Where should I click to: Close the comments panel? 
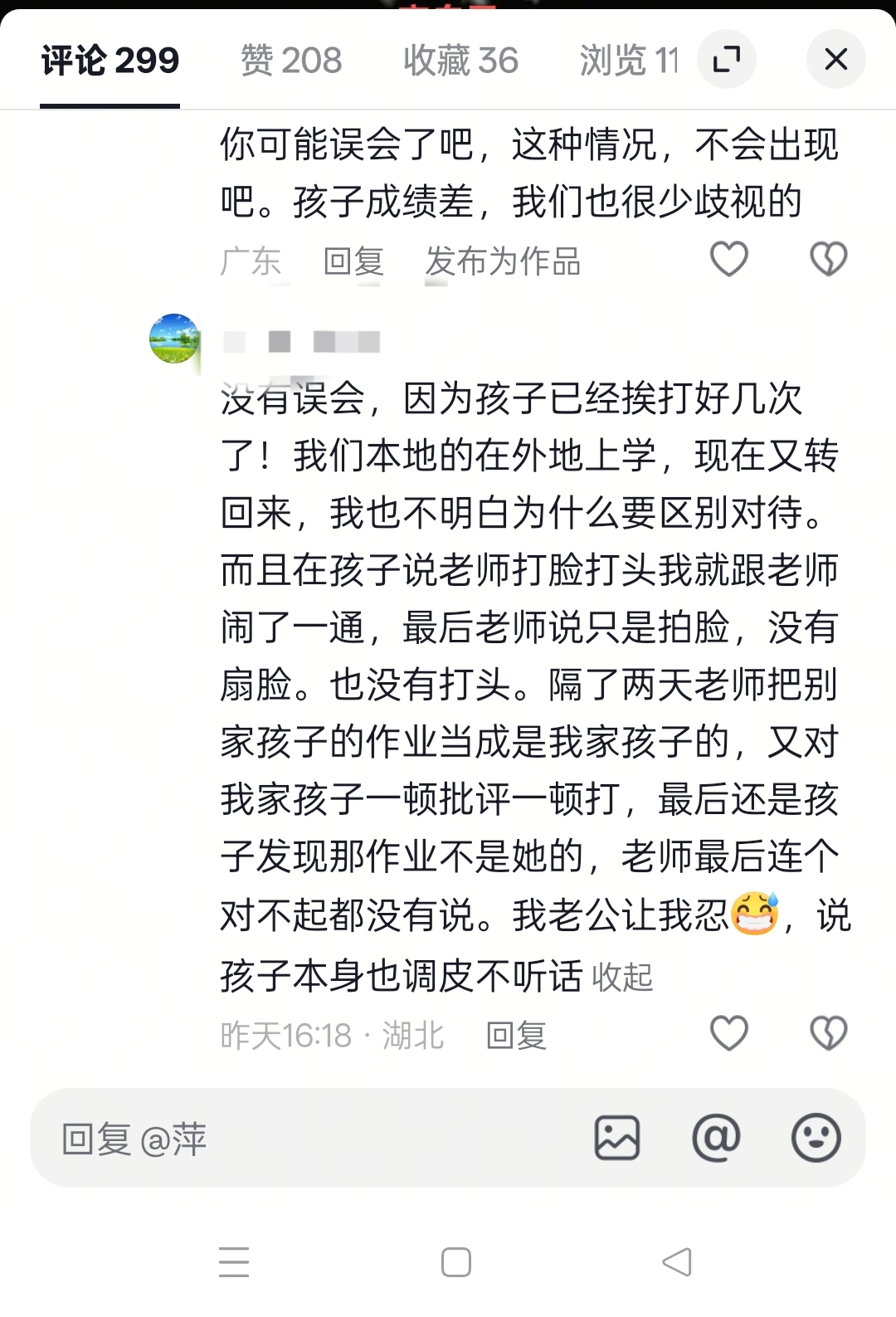[835, 59]
